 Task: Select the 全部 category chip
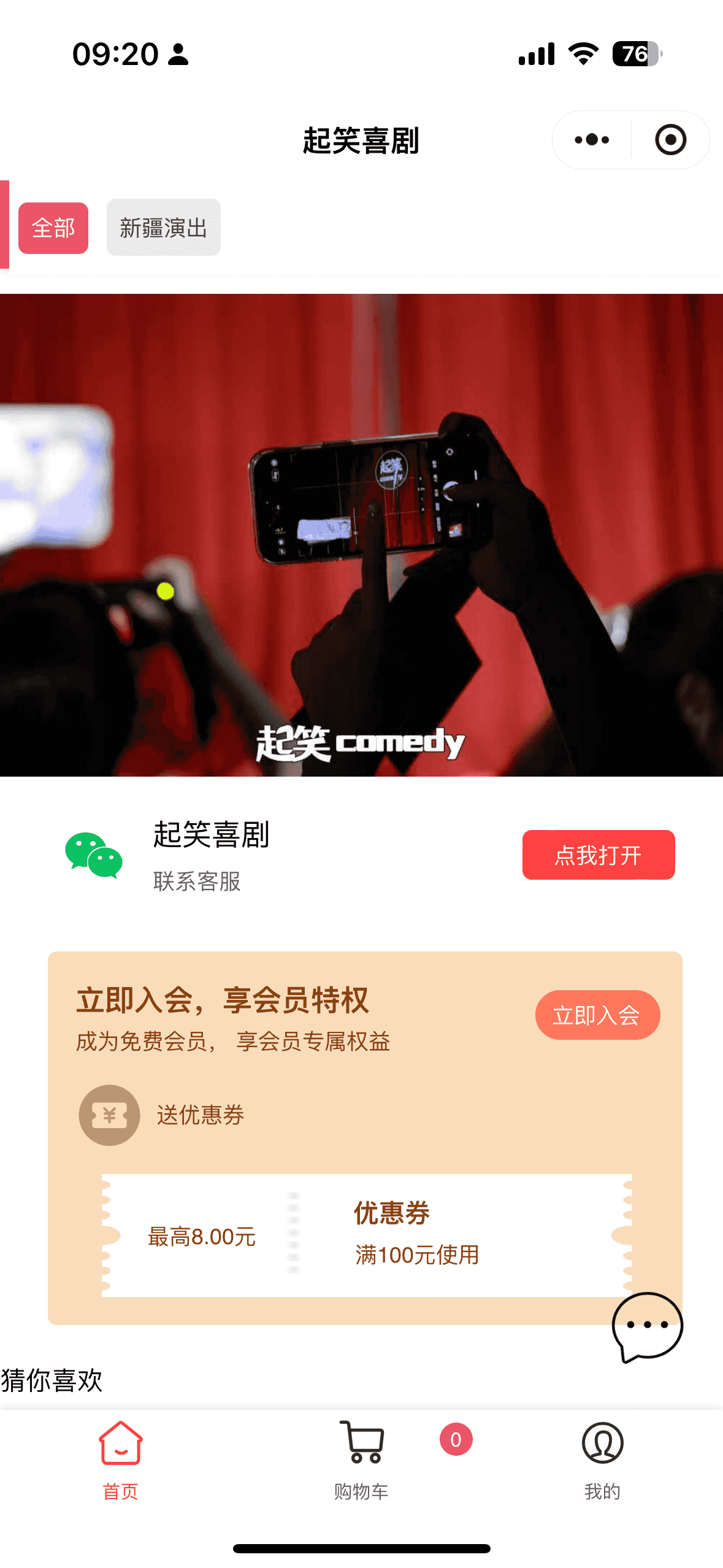click(53, 228)
